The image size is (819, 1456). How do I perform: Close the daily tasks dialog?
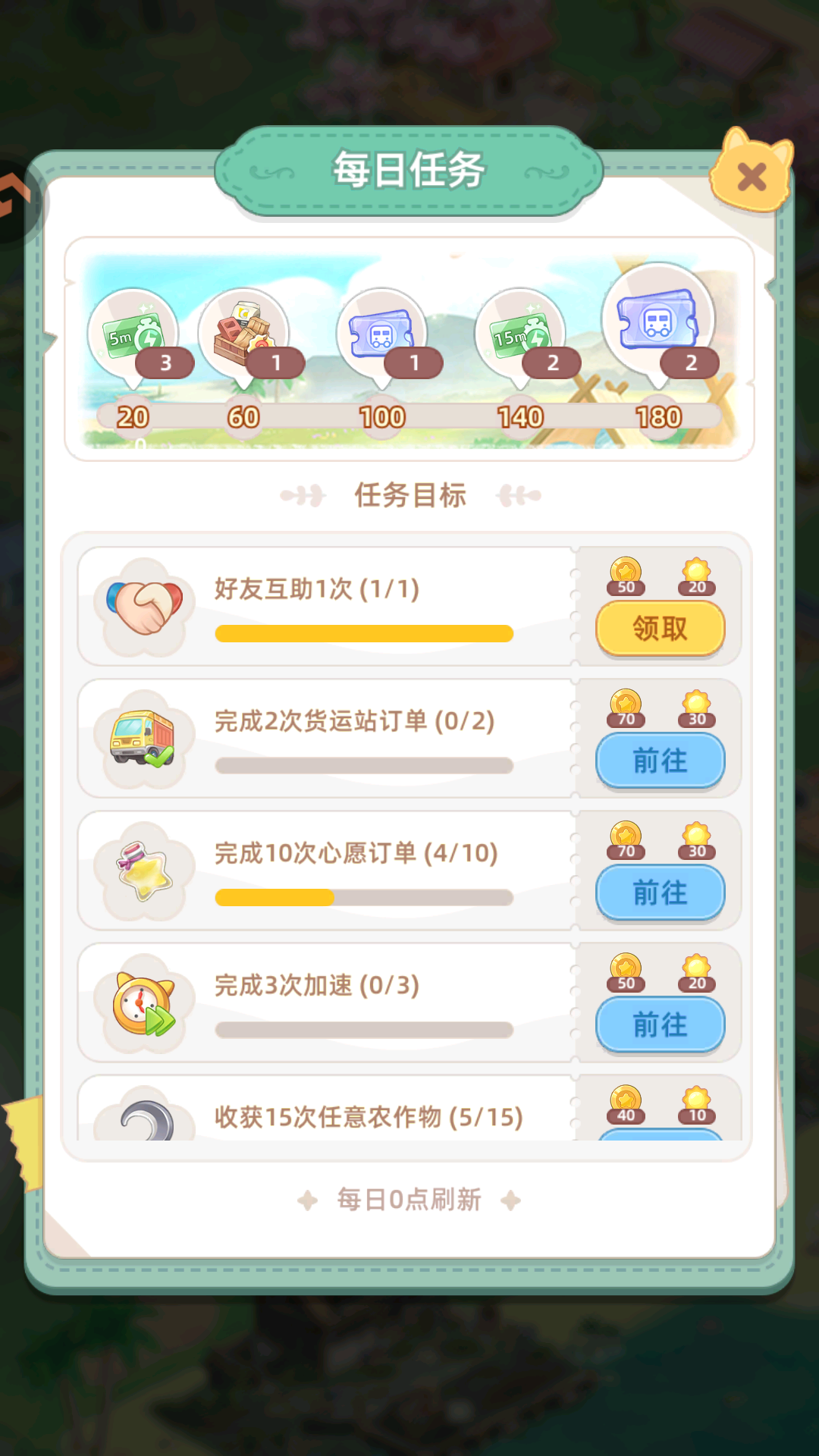[x=751, y=177]
